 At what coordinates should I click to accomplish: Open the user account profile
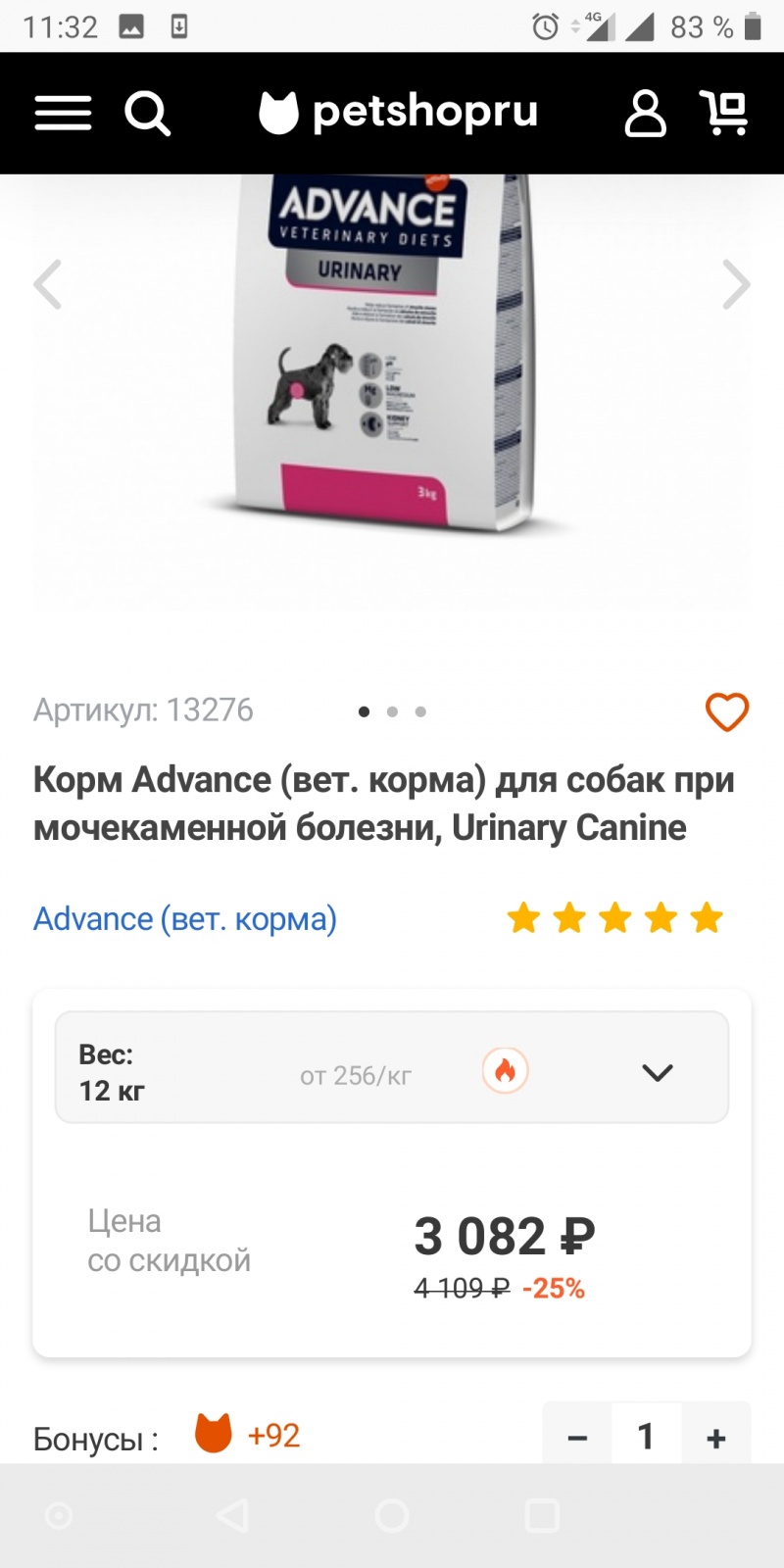click(x=645, y=113)
